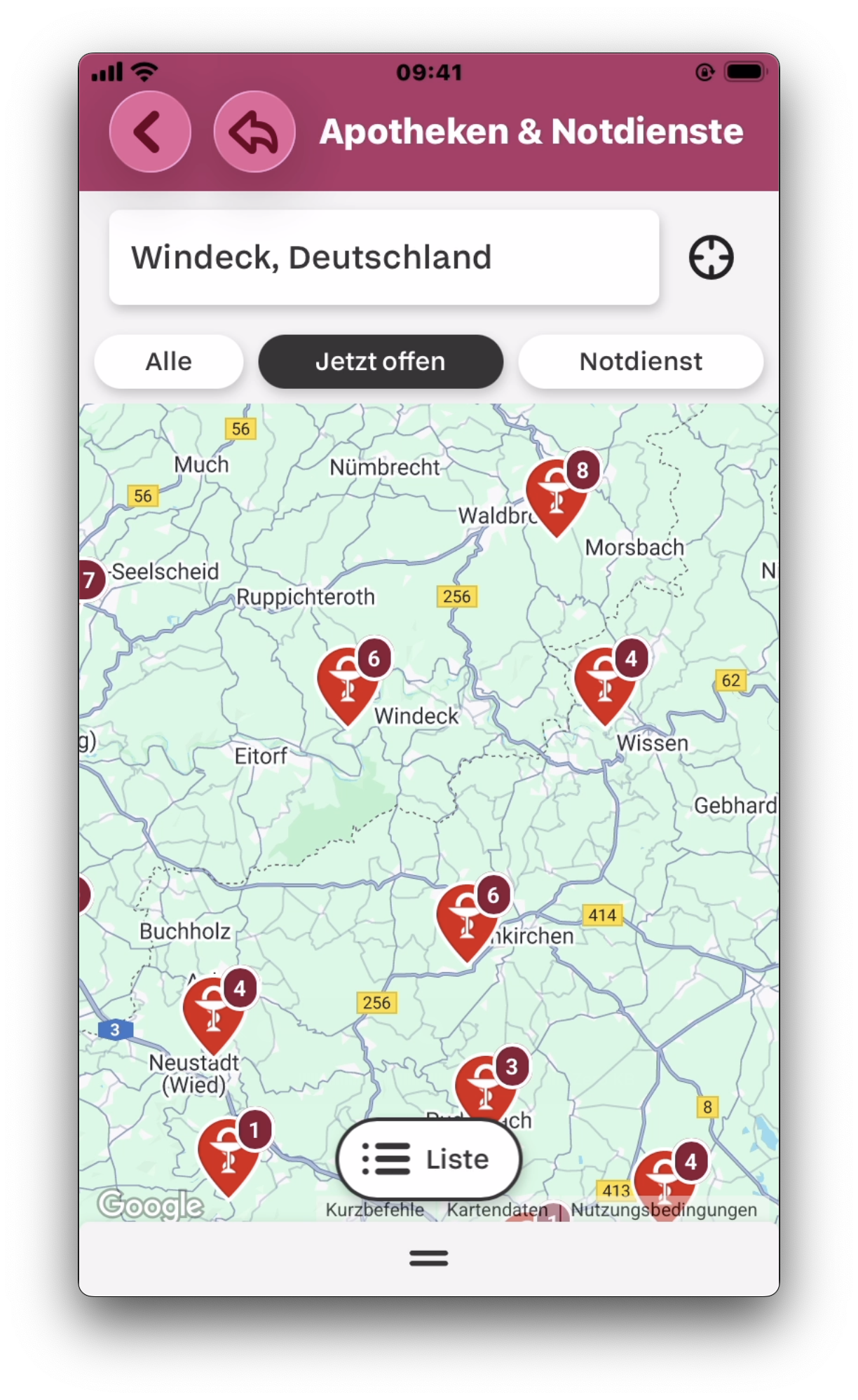Open the Nutzungsbedingungen map link
The width and height of the screenshot is (858, 1400).
pos(663,1210)
